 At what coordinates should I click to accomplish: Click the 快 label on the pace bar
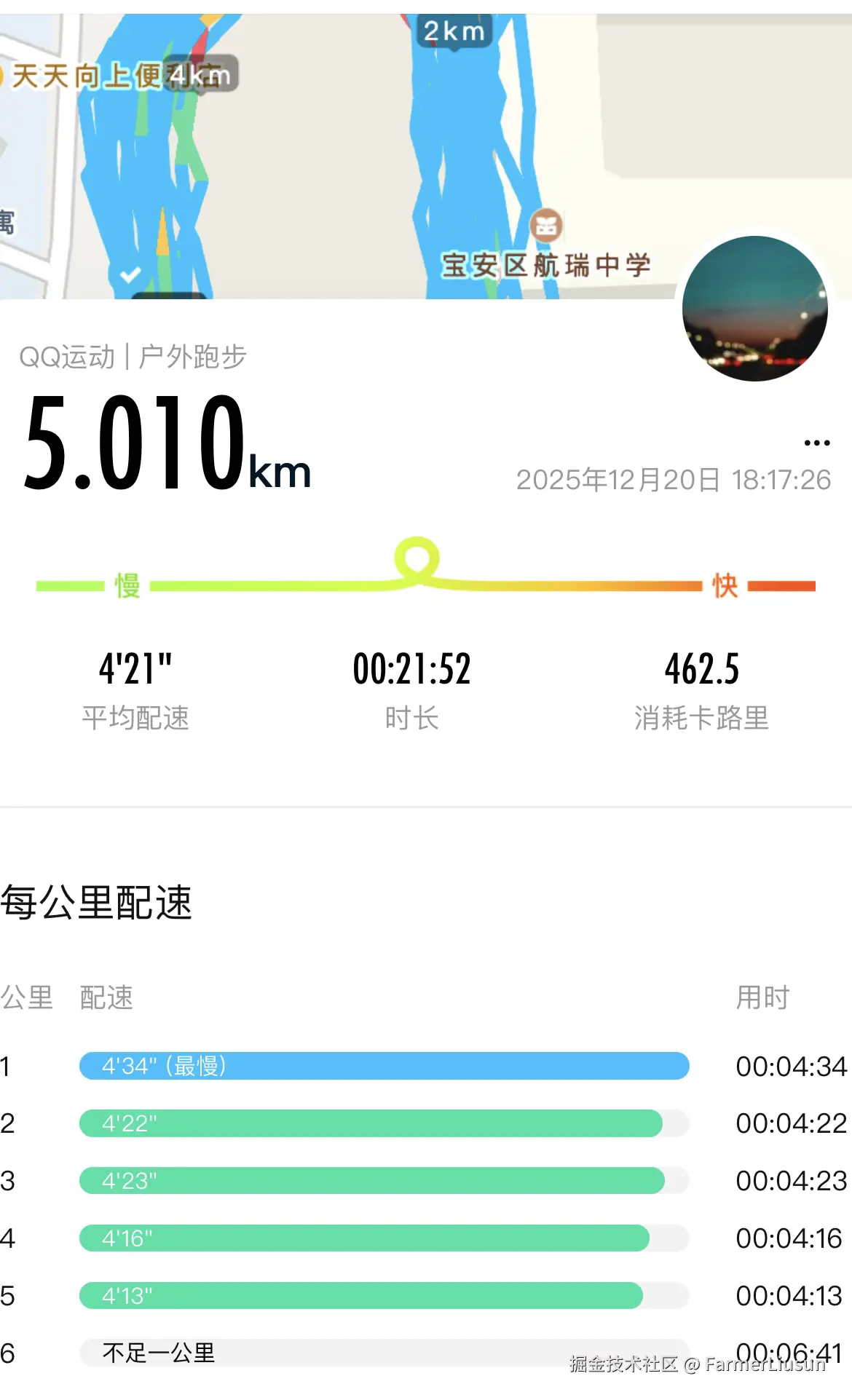pyautogui.click(x=725, y=586)
